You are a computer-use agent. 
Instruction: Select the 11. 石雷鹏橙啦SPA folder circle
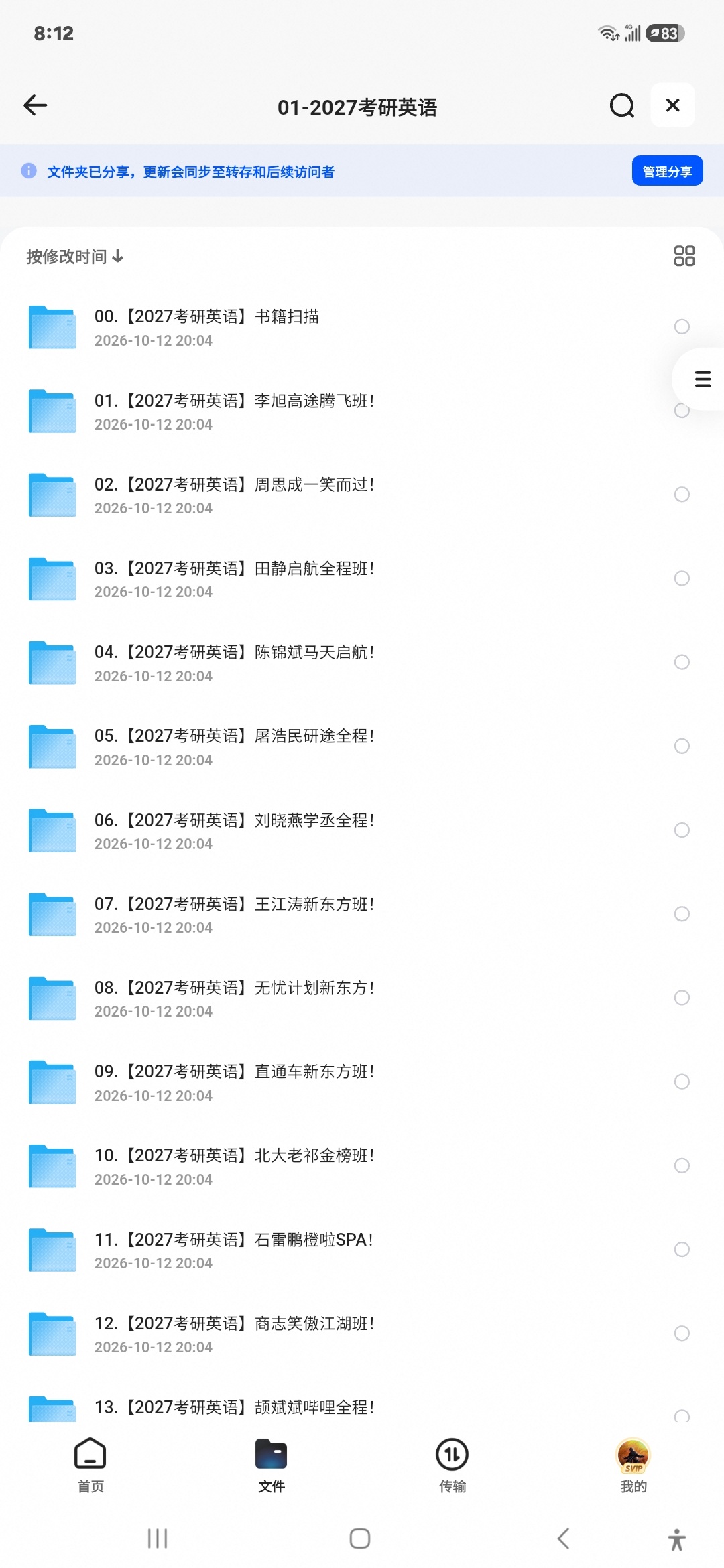click(682, 1250)
